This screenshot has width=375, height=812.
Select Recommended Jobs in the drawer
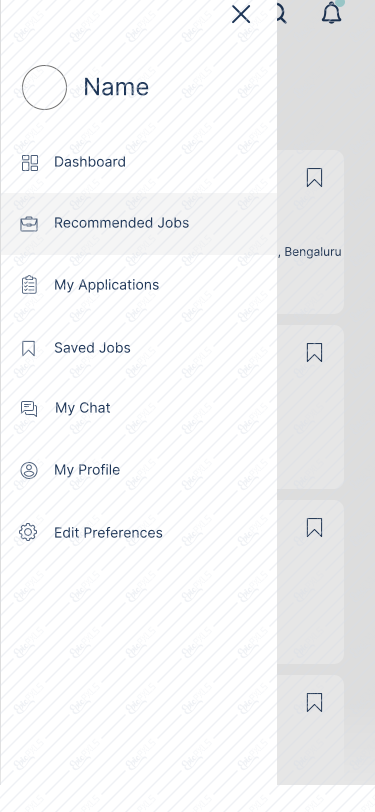pyautogui.click(x=139, y=224)
